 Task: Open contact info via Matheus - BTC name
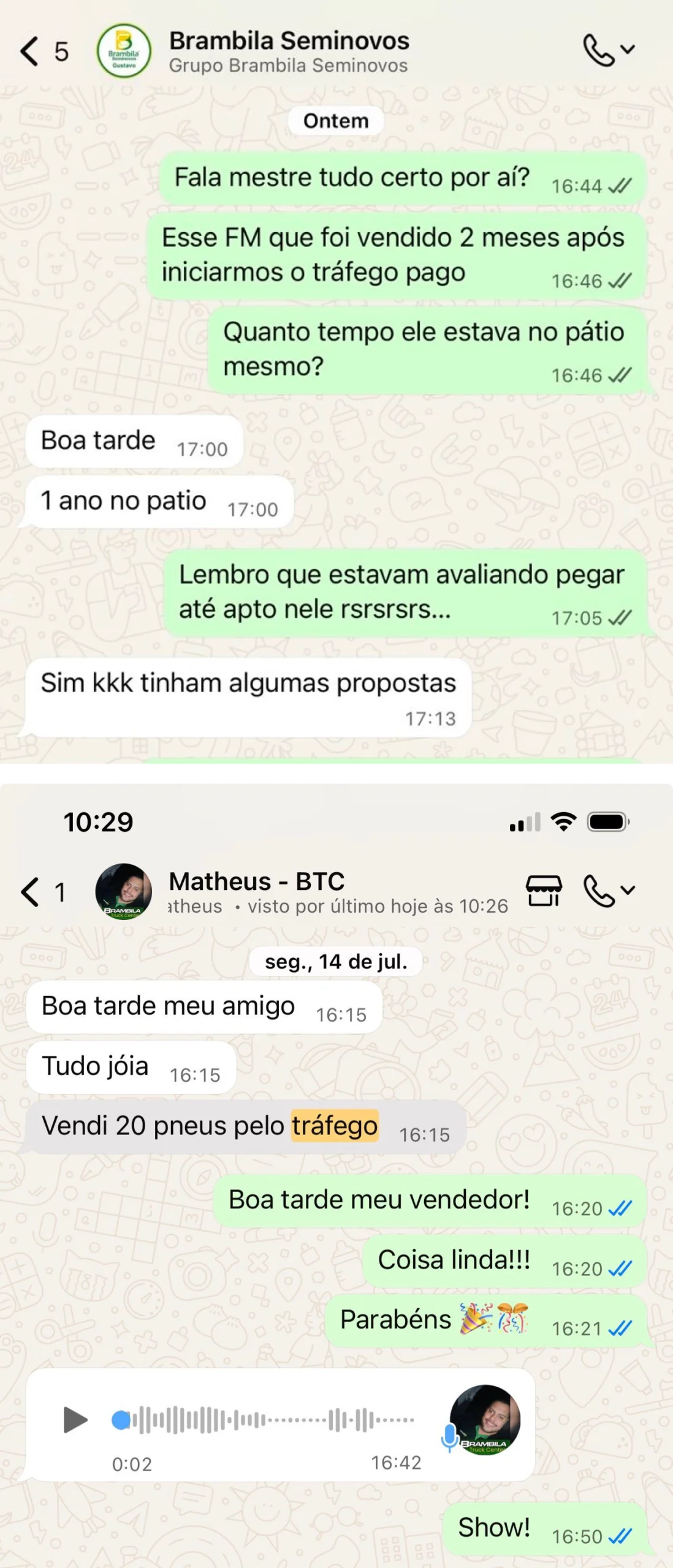(x=256, y=880)
